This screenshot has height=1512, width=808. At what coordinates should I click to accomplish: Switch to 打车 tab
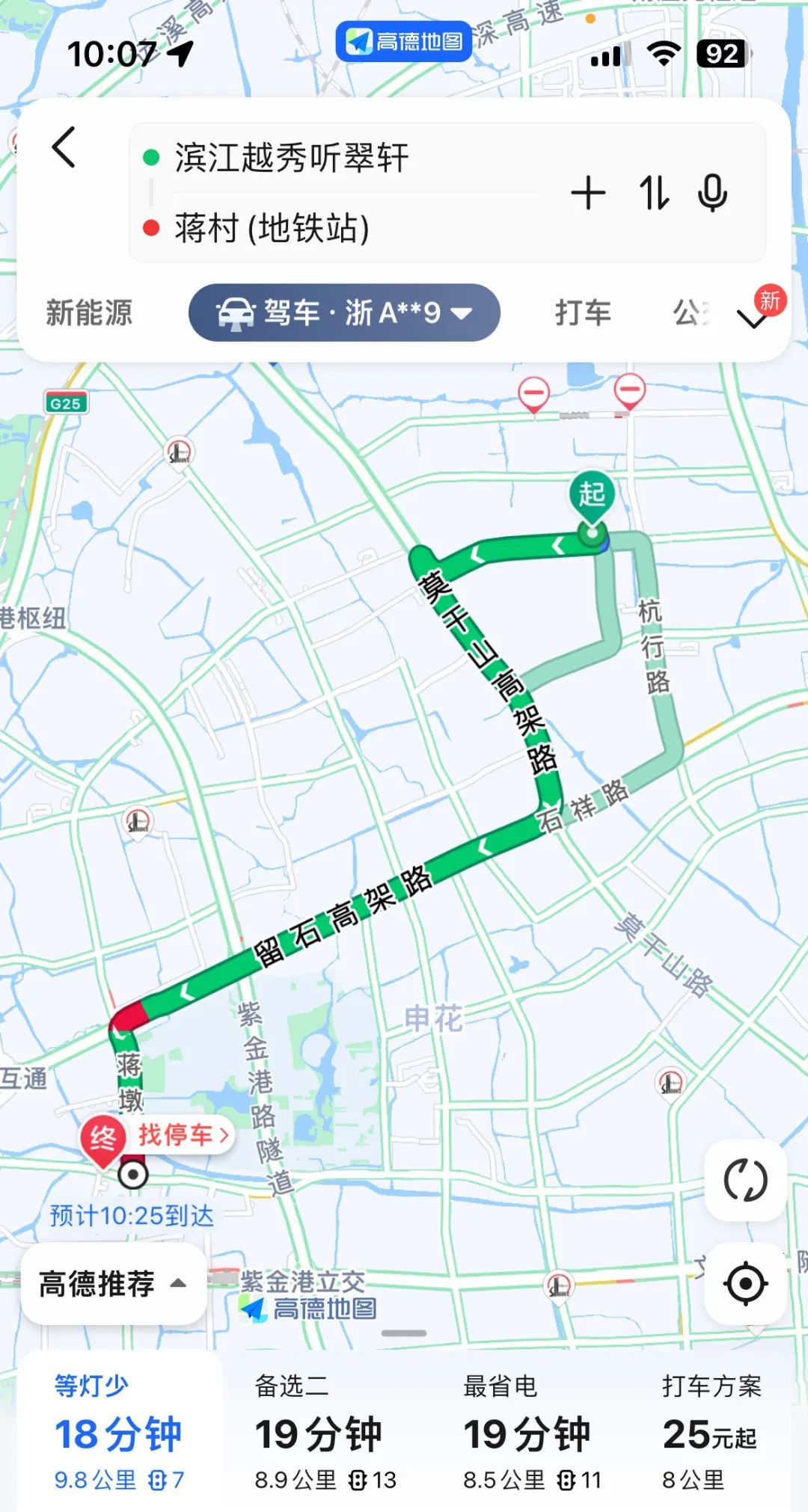click(x=583, y=313)
